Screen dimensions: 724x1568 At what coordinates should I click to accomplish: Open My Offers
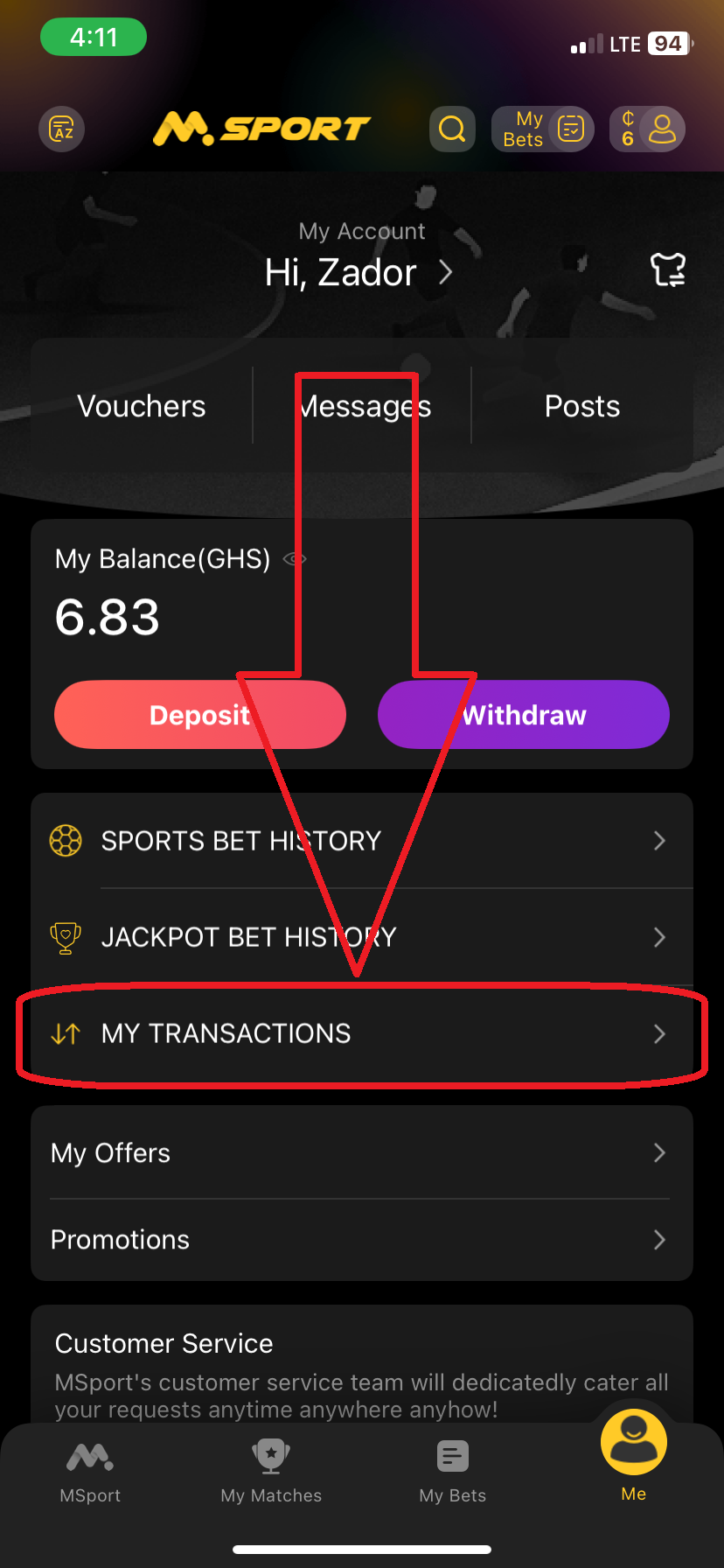pyautogui.click(x=359, y=1153)
